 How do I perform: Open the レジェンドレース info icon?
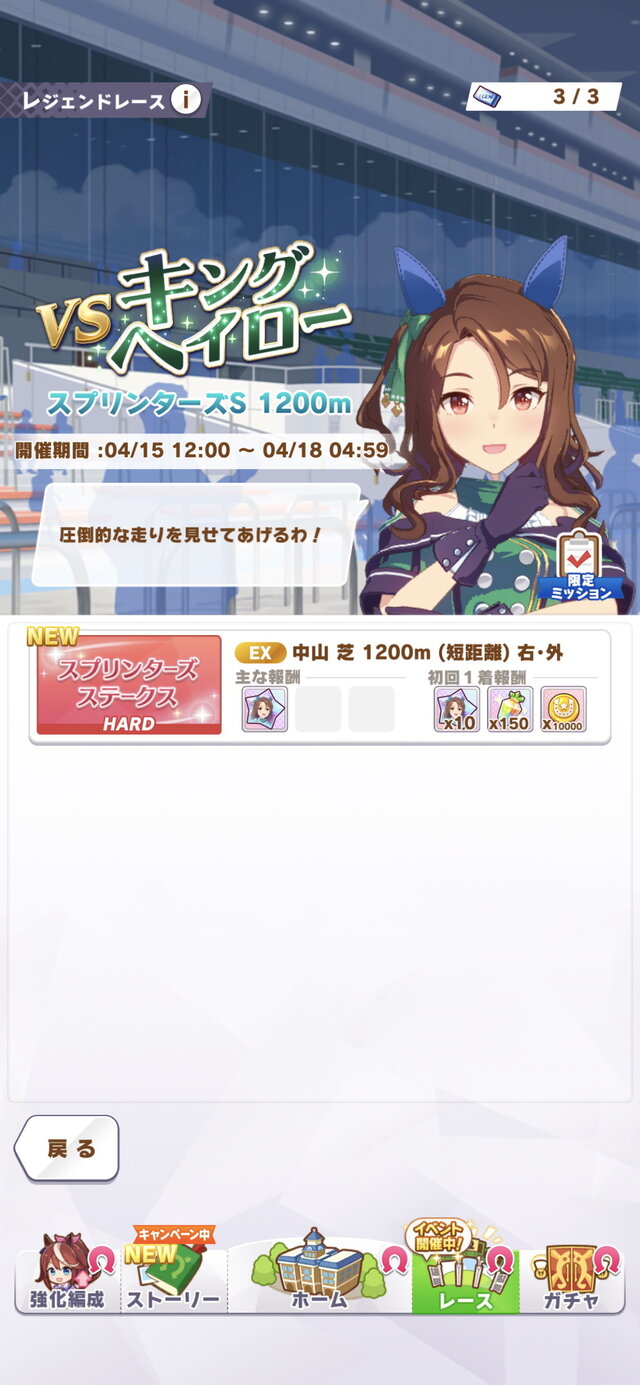click(x=186, y=99)
